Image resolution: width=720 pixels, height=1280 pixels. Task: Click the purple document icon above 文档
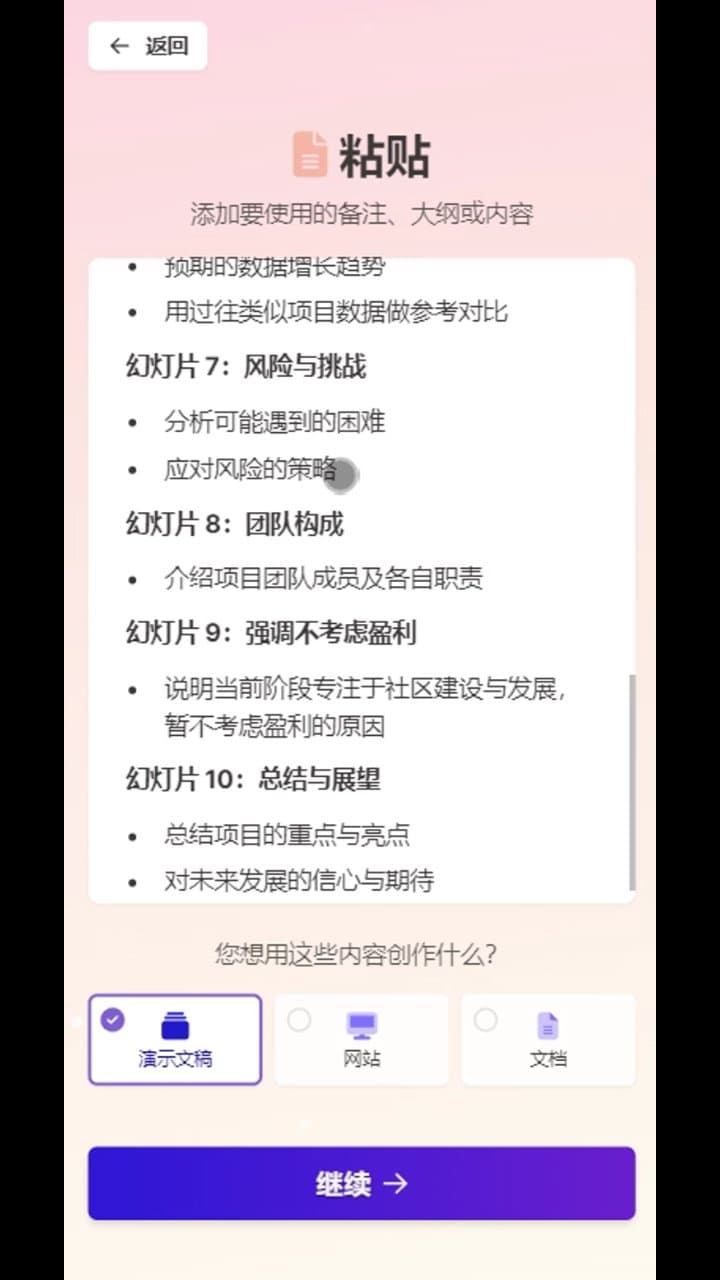click(548, 1024)
